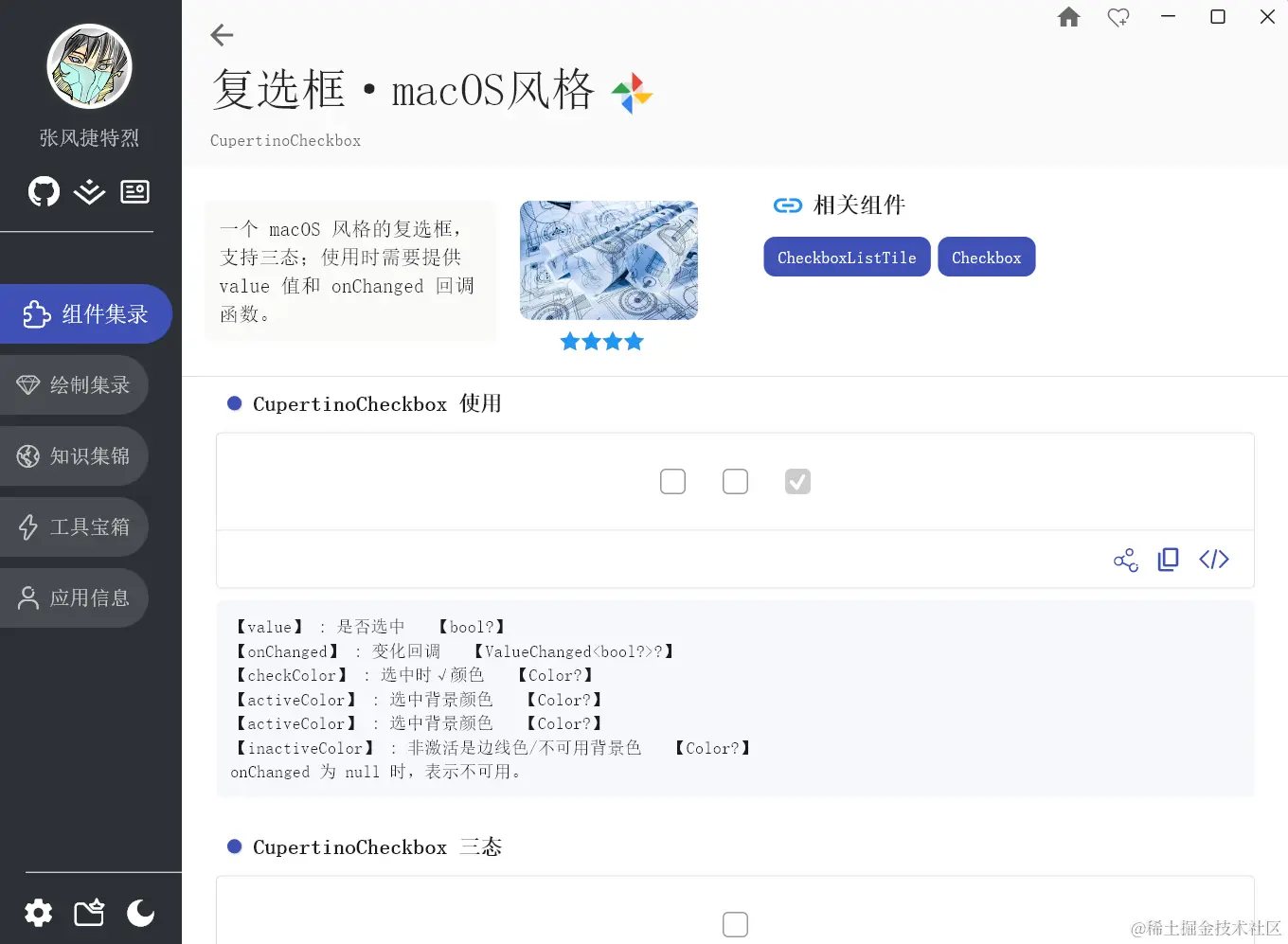
Task: Open the Checkbox related widget chip
Action: [986, 258]
